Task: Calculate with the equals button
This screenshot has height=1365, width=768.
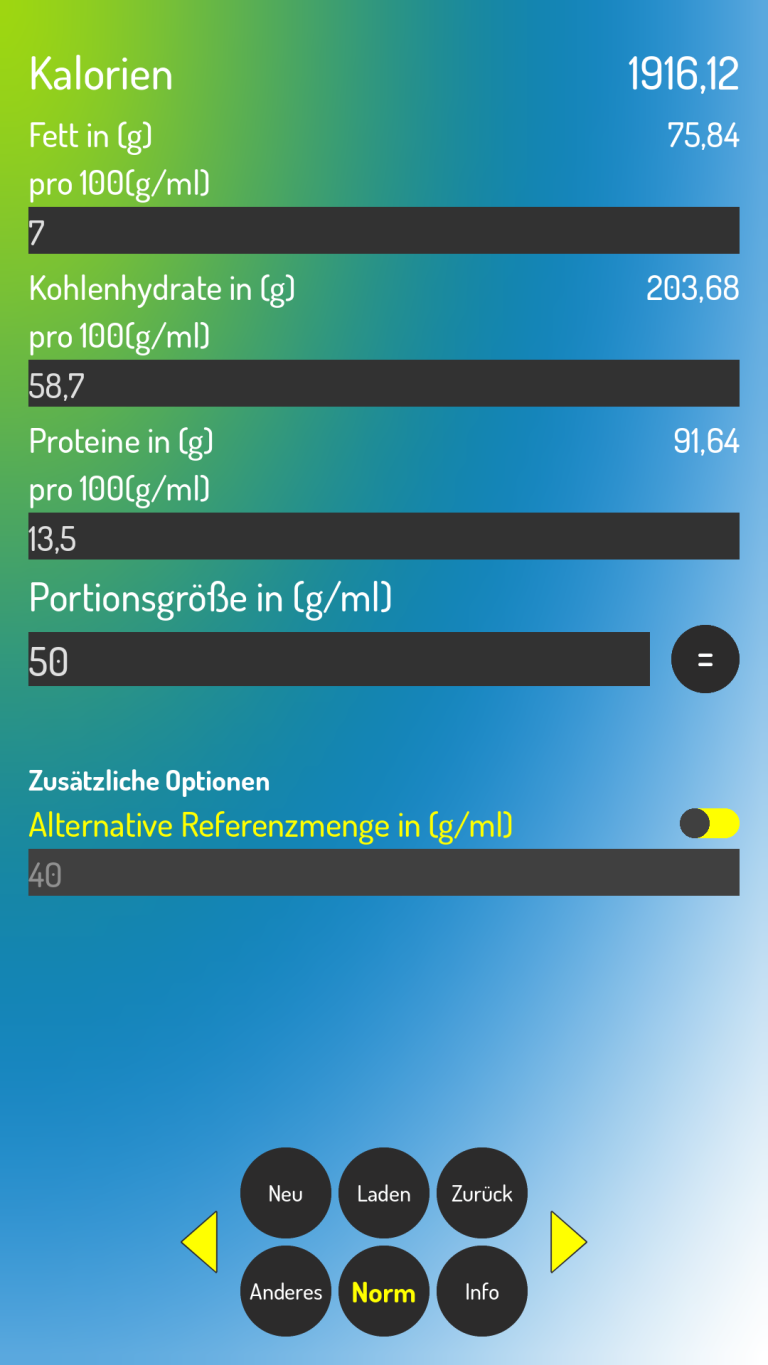Action: 705,659
